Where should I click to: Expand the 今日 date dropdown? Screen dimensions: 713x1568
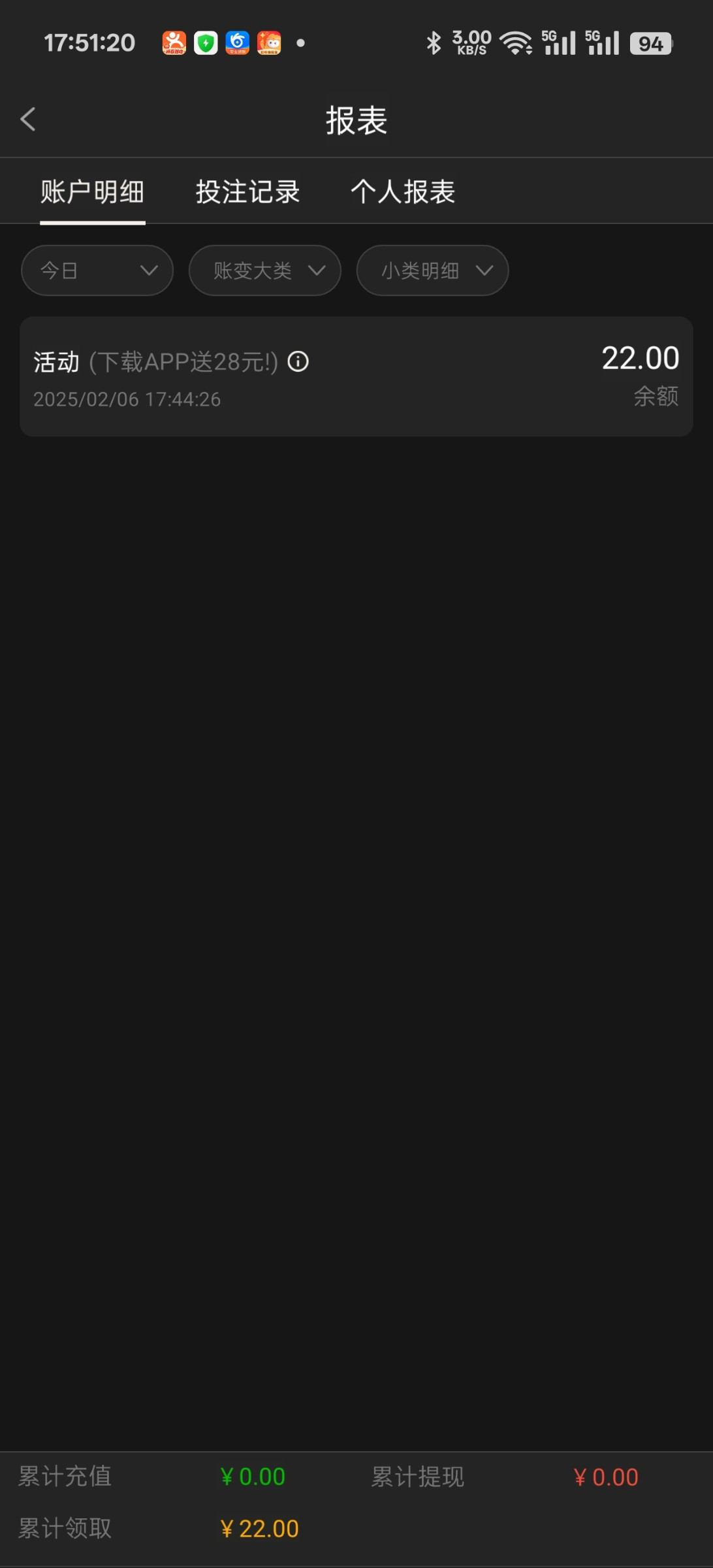[97, 270]
